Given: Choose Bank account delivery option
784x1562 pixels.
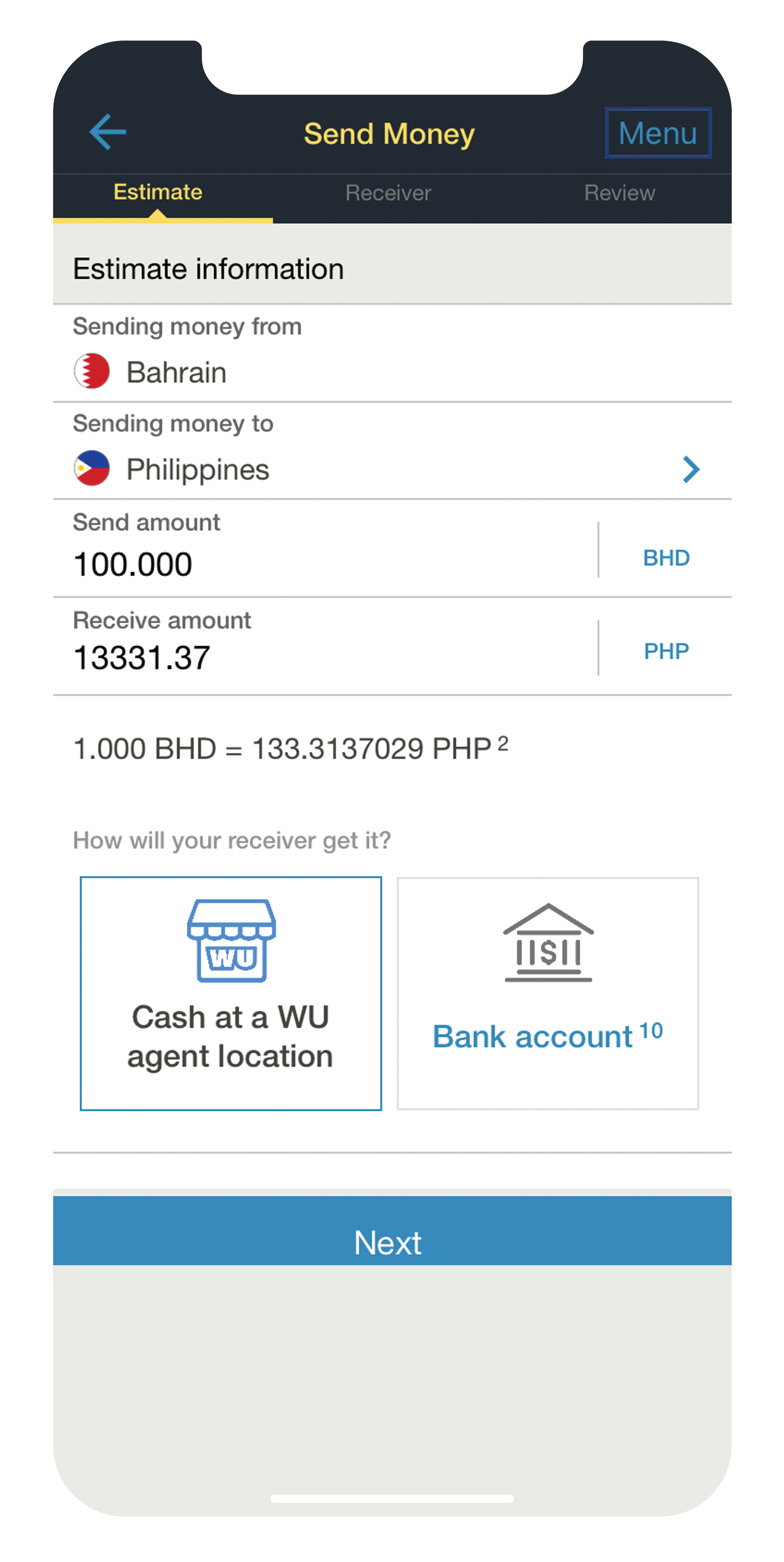Looking at the screenshot, I should pos(548,993).
